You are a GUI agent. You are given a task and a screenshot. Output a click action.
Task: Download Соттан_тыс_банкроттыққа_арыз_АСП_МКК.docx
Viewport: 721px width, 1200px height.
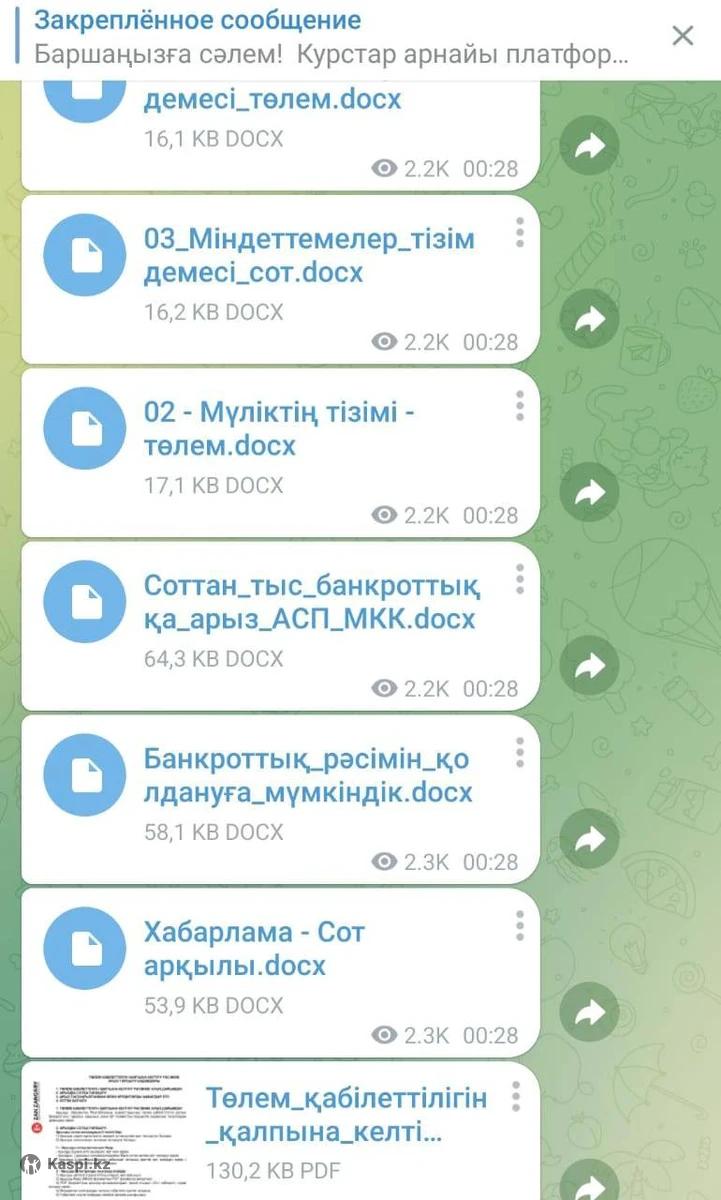[x=85, y=601]
